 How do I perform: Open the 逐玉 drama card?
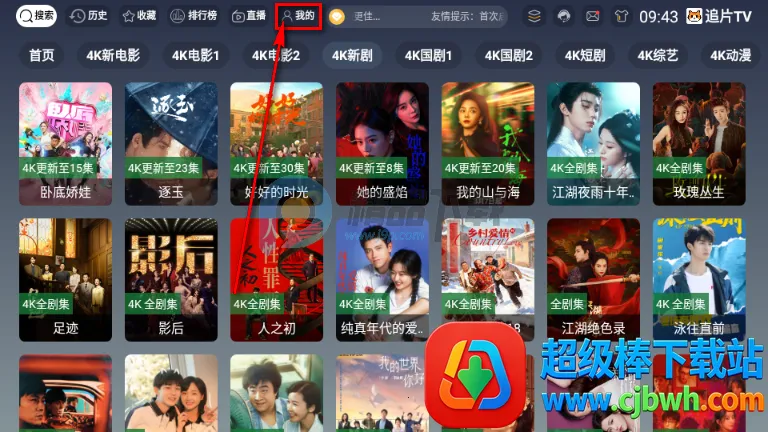171,140
